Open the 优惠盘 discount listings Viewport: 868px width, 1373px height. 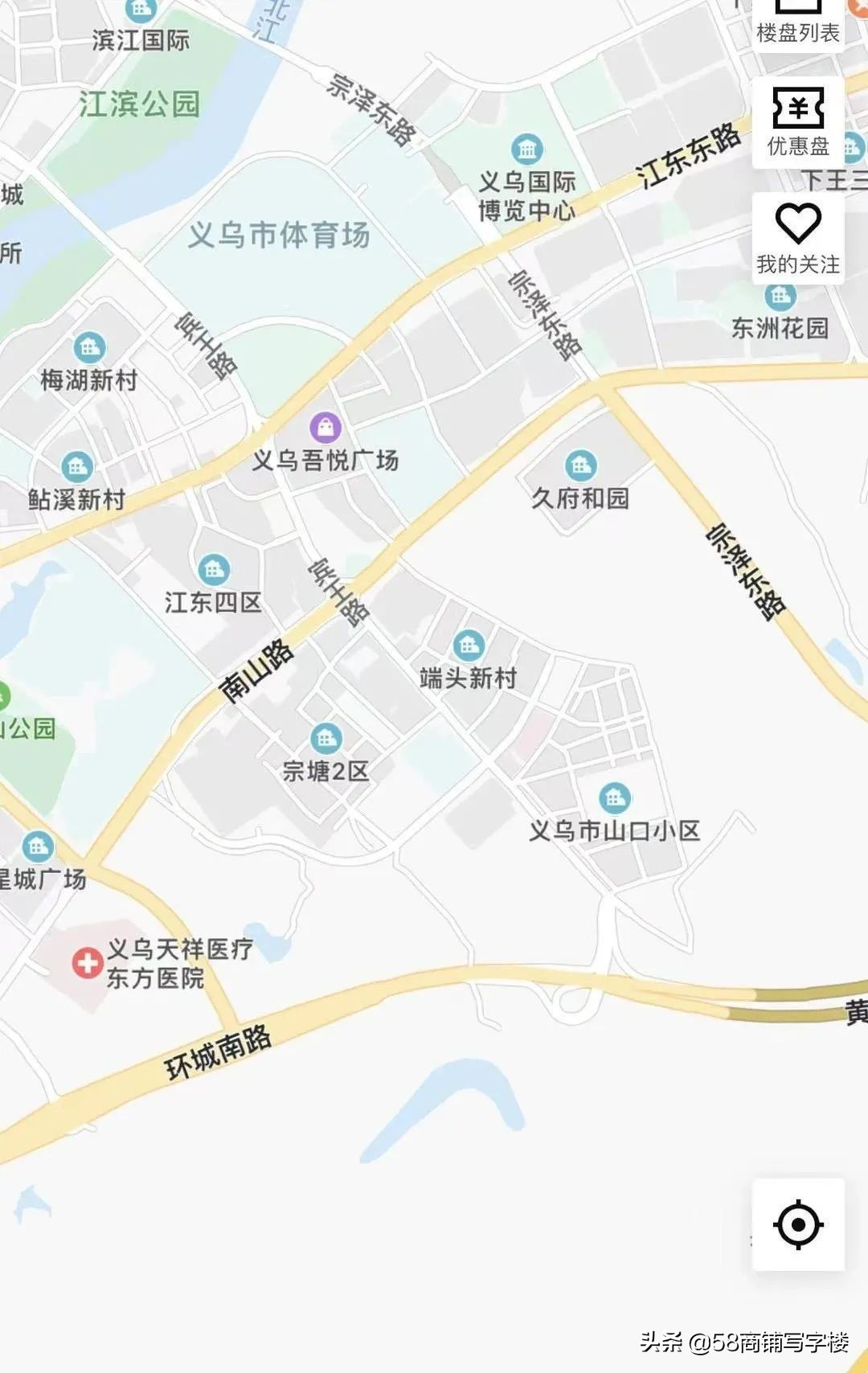click(797, 121)
